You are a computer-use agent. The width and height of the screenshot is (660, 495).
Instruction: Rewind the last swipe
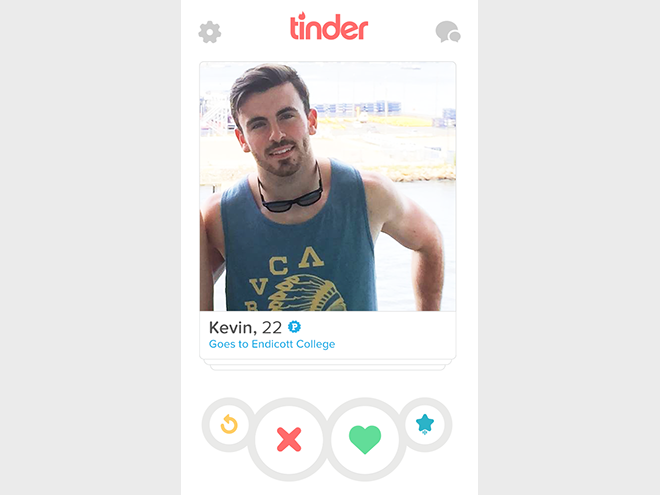pyautogui.click(x=229, y=425)
